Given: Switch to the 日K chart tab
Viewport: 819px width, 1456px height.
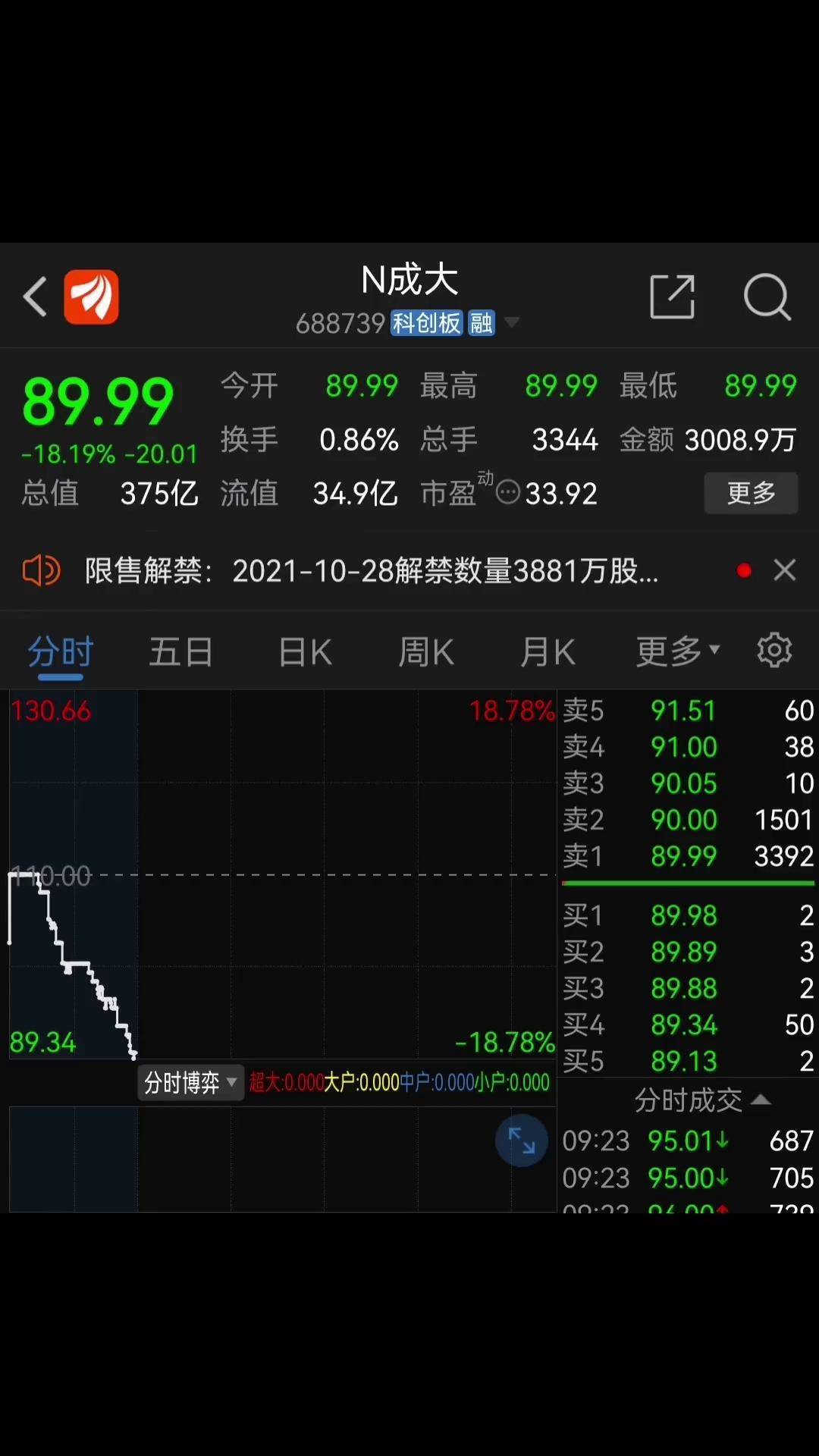Looking at the screenshot, I should pyautogui.click(x=303, y=651).
